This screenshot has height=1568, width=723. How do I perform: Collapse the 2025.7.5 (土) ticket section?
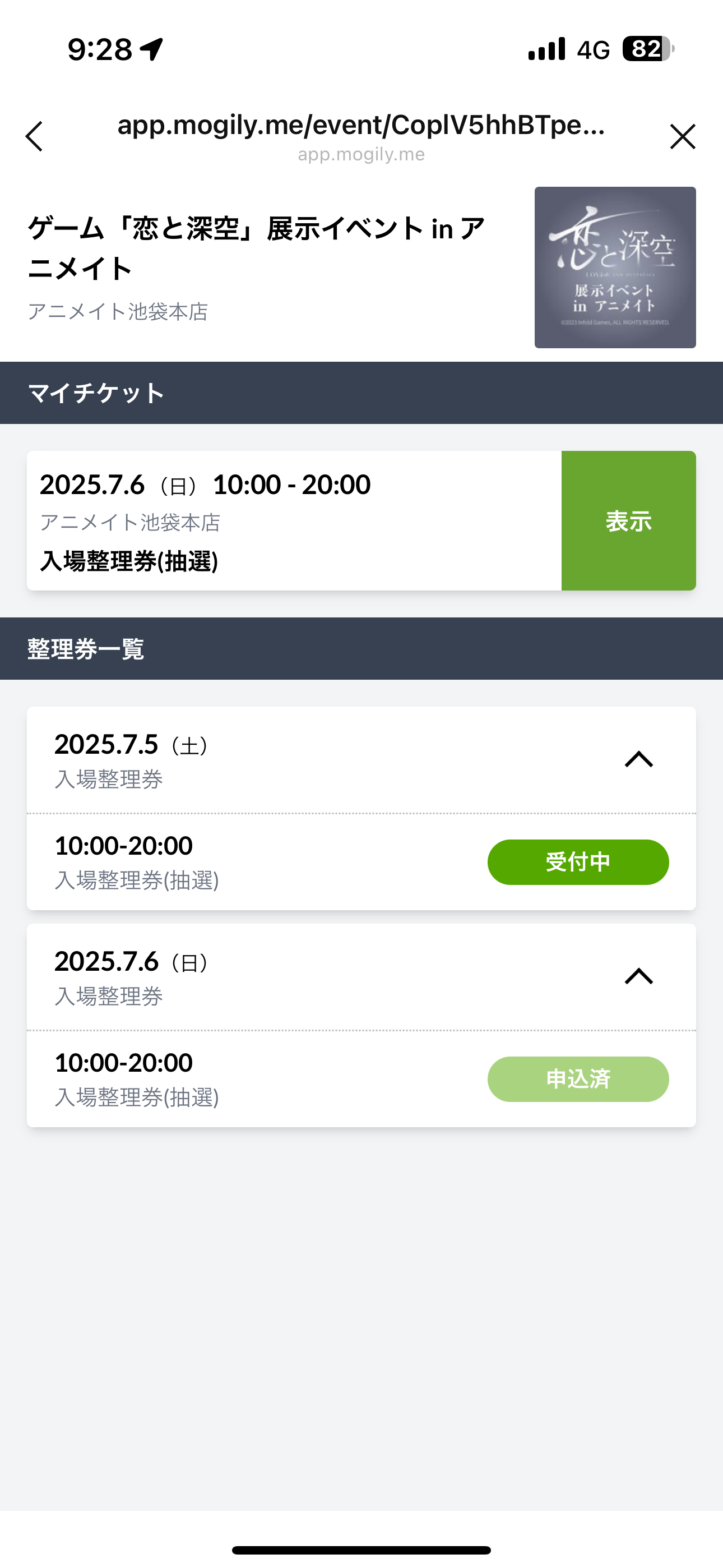[638, 760]
